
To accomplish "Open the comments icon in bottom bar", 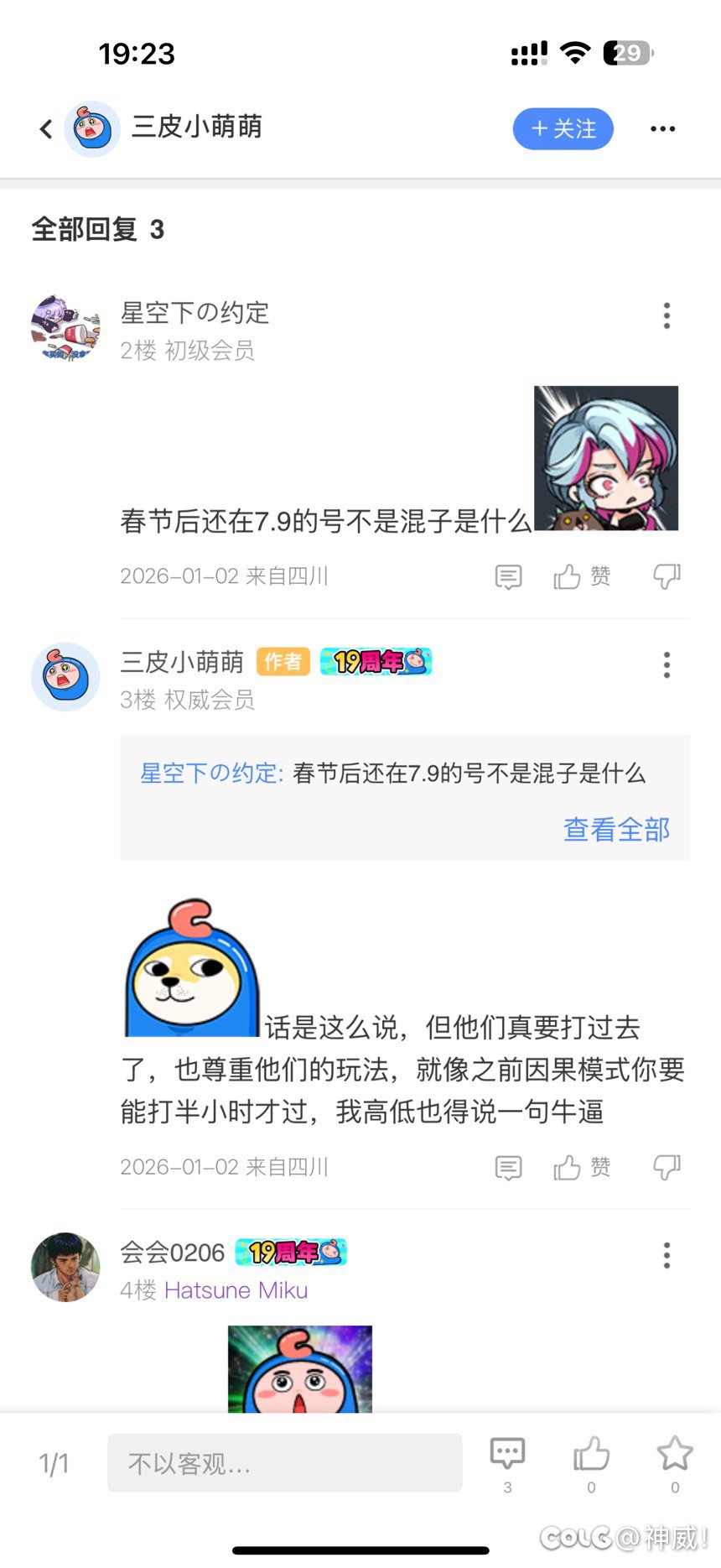I will click(507, 1456).
